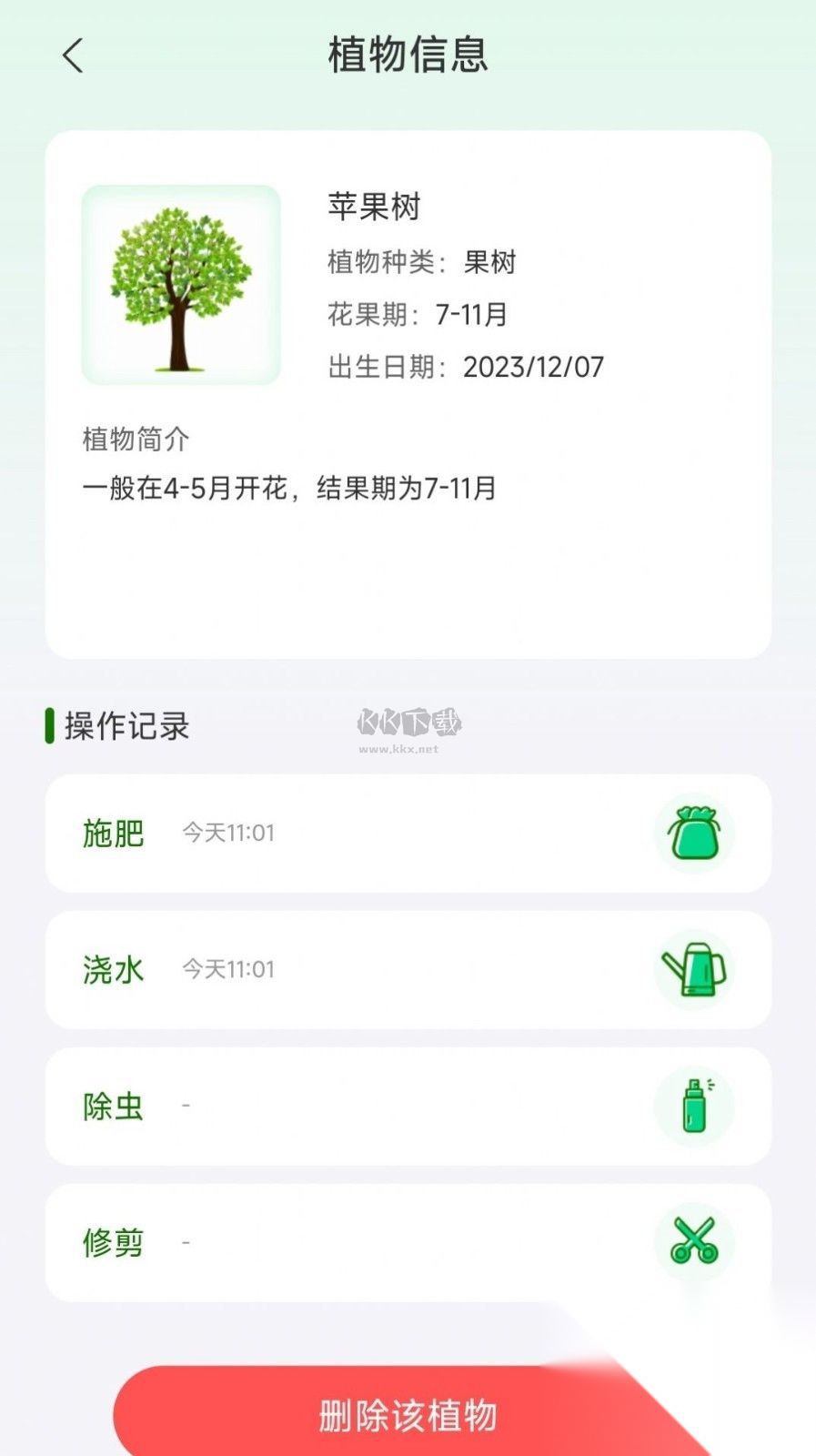816x1456 pixels.
Task: Click the plant name 苹果树
Action: tap(373, 207)
